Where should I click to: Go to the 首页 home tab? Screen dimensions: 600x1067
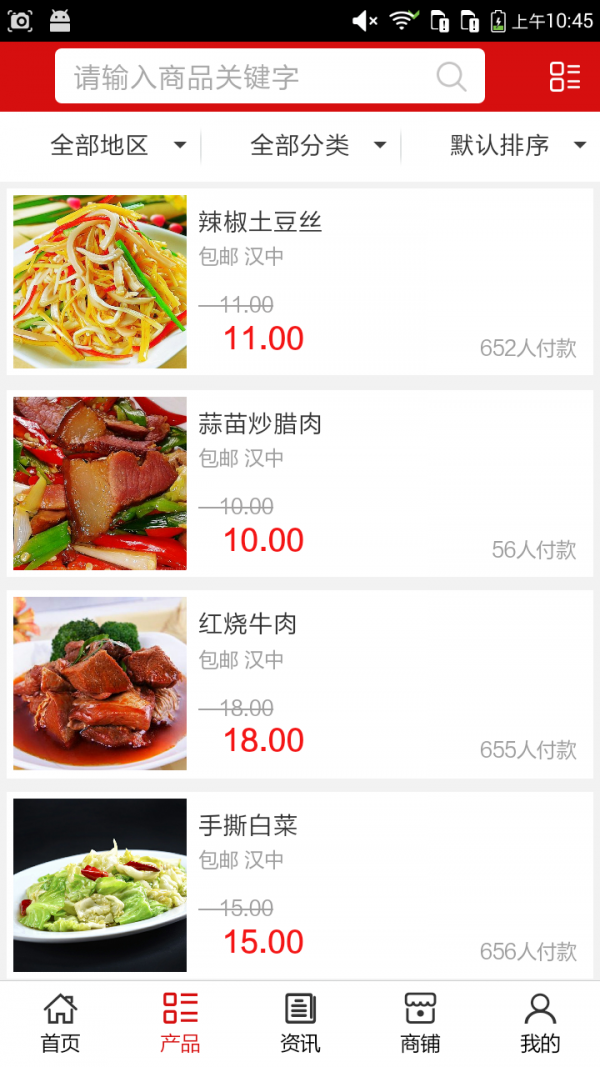pos(60,1023)
